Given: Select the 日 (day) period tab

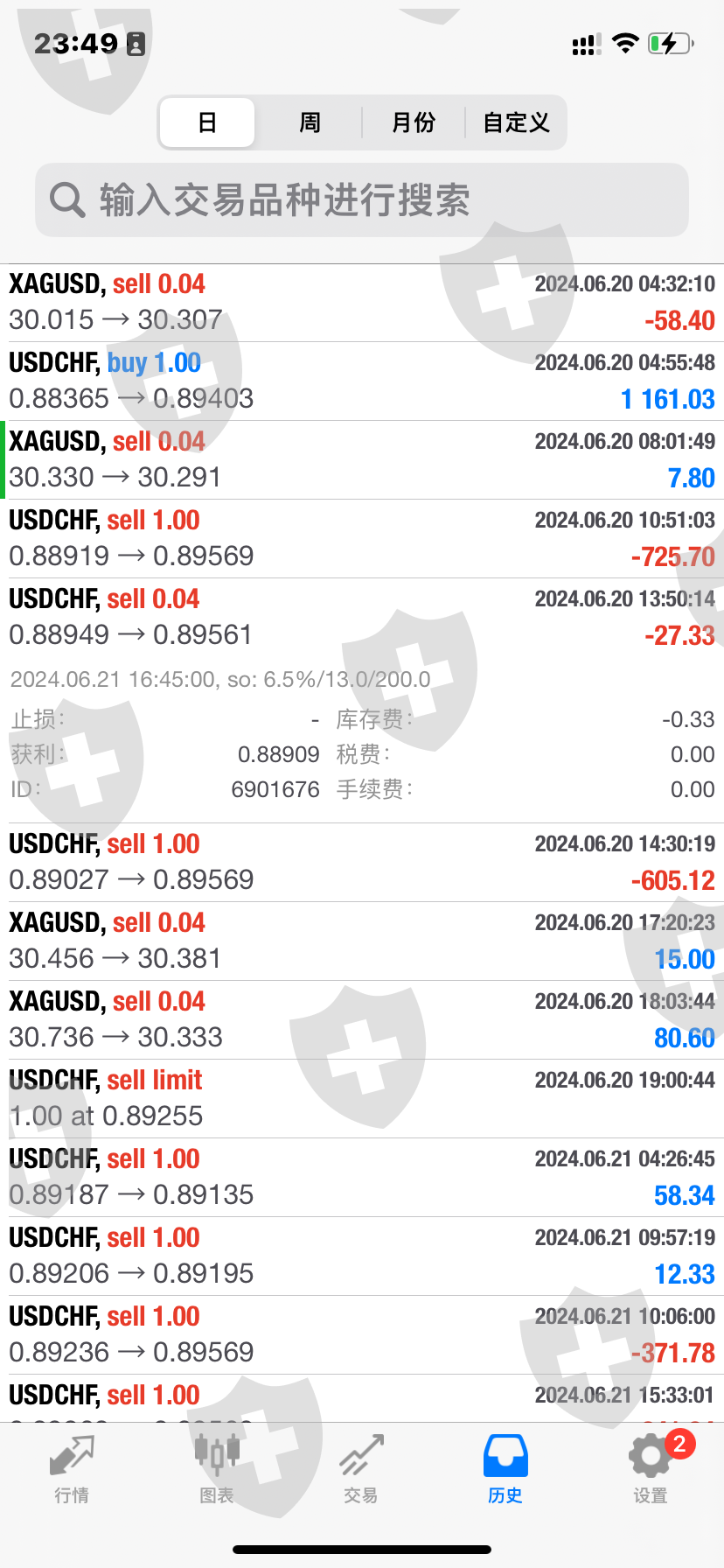Looking at the screenshot, I should 207,122.
